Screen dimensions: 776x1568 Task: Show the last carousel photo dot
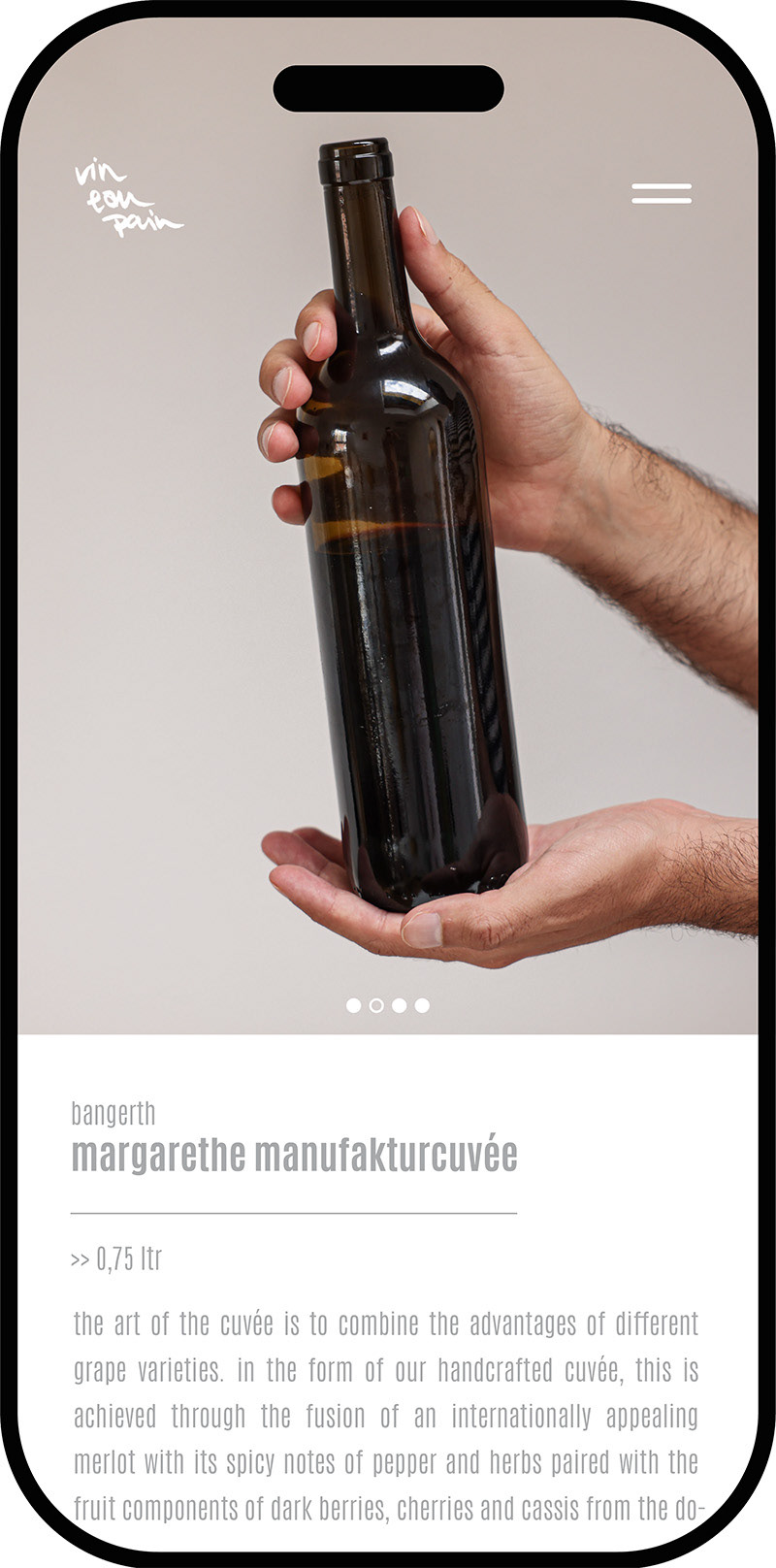click(x=422, y=1005)
